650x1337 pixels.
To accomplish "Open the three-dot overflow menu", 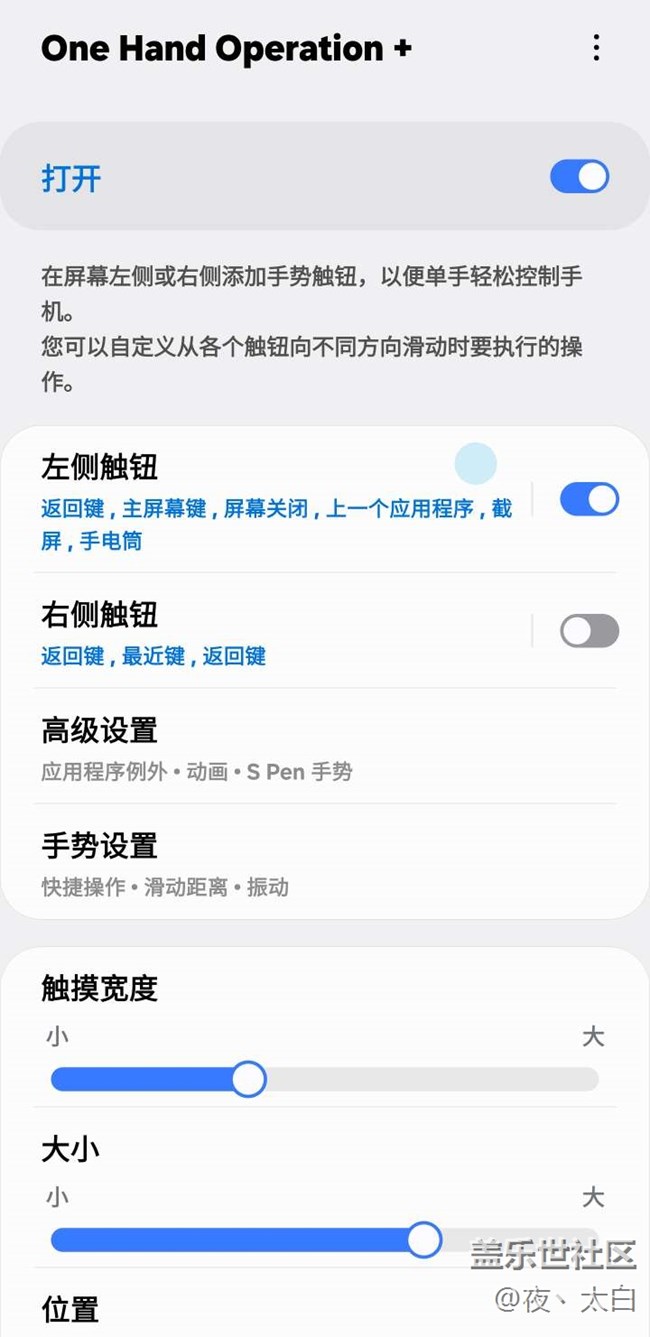I will (596, 47).
